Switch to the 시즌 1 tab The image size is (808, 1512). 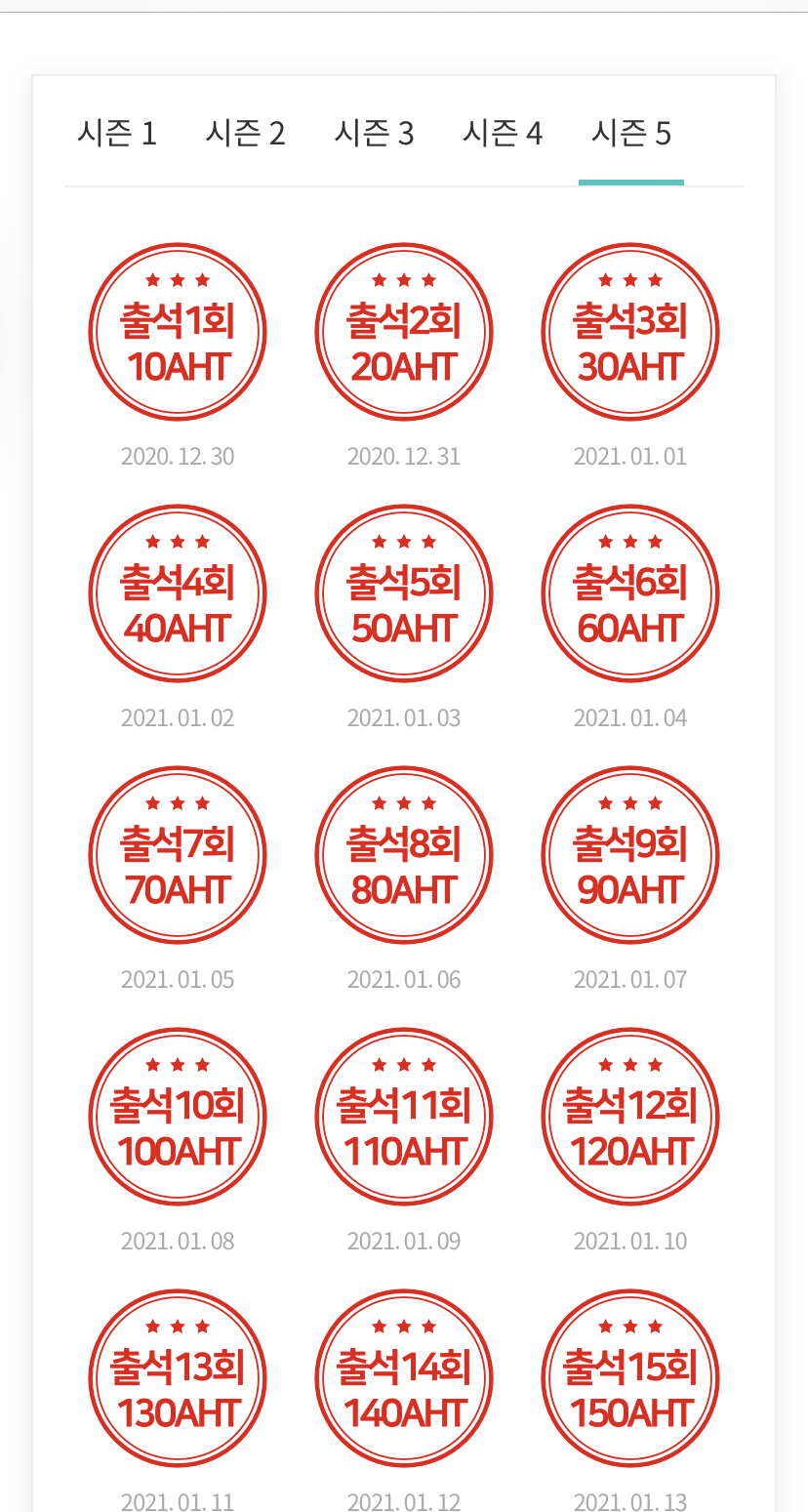tap(117, 133)
